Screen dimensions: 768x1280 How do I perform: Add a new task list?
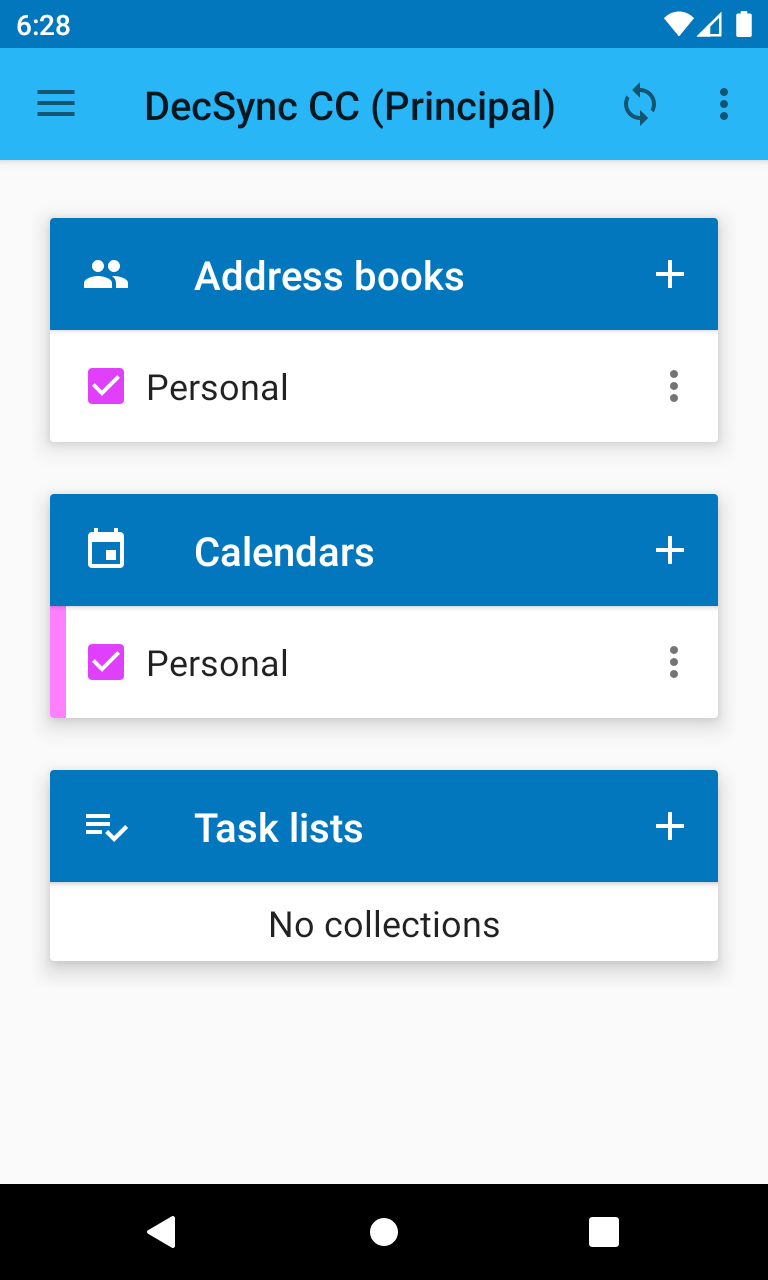coord(669,826)
